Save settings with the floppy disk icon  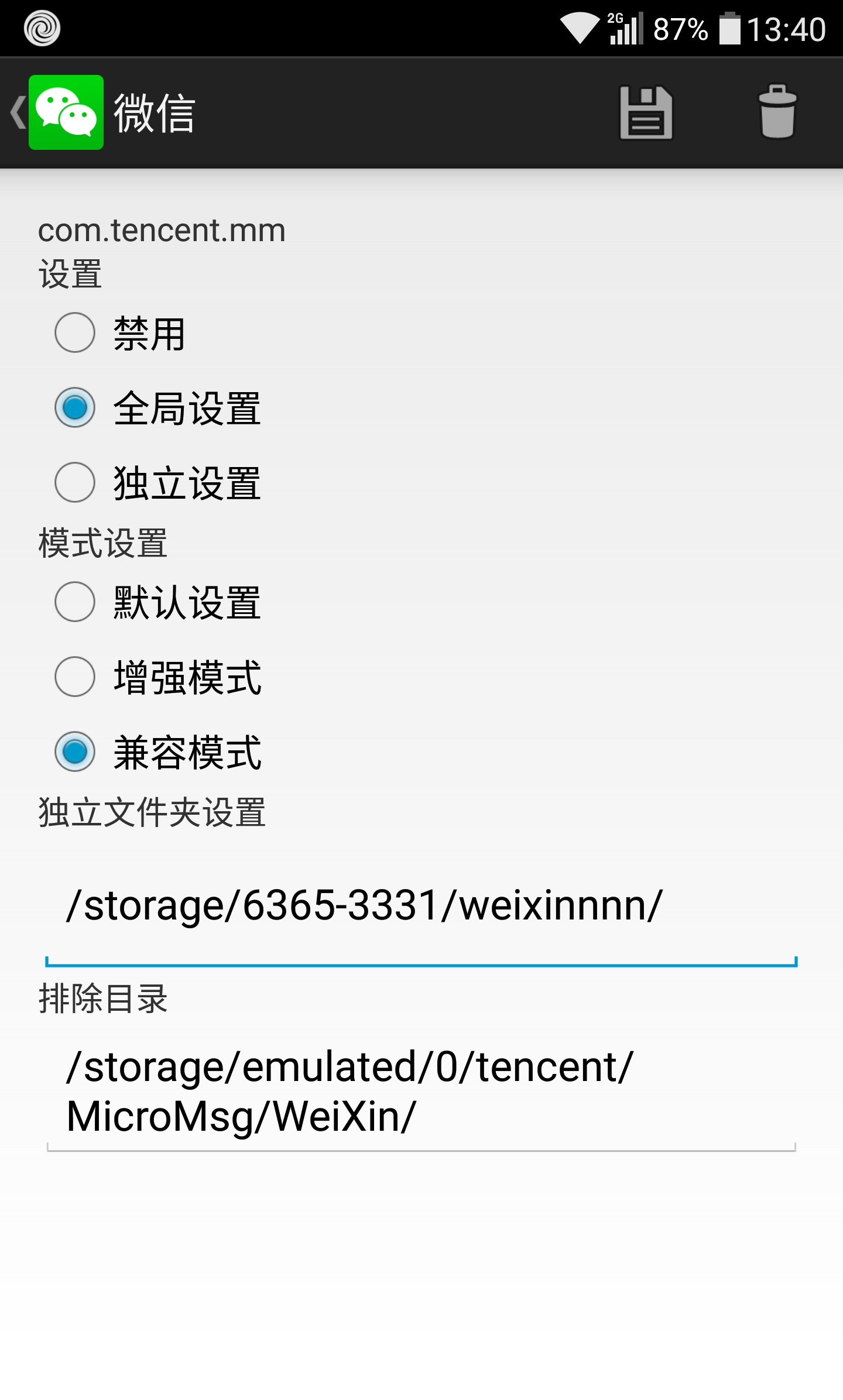click(x=646, y=113)
